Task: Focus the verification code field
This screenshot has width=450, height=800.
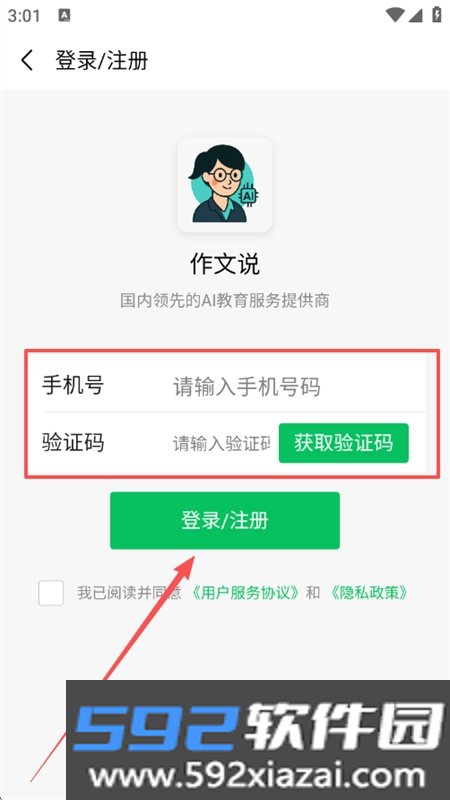Action: click(x=221, y=443)
